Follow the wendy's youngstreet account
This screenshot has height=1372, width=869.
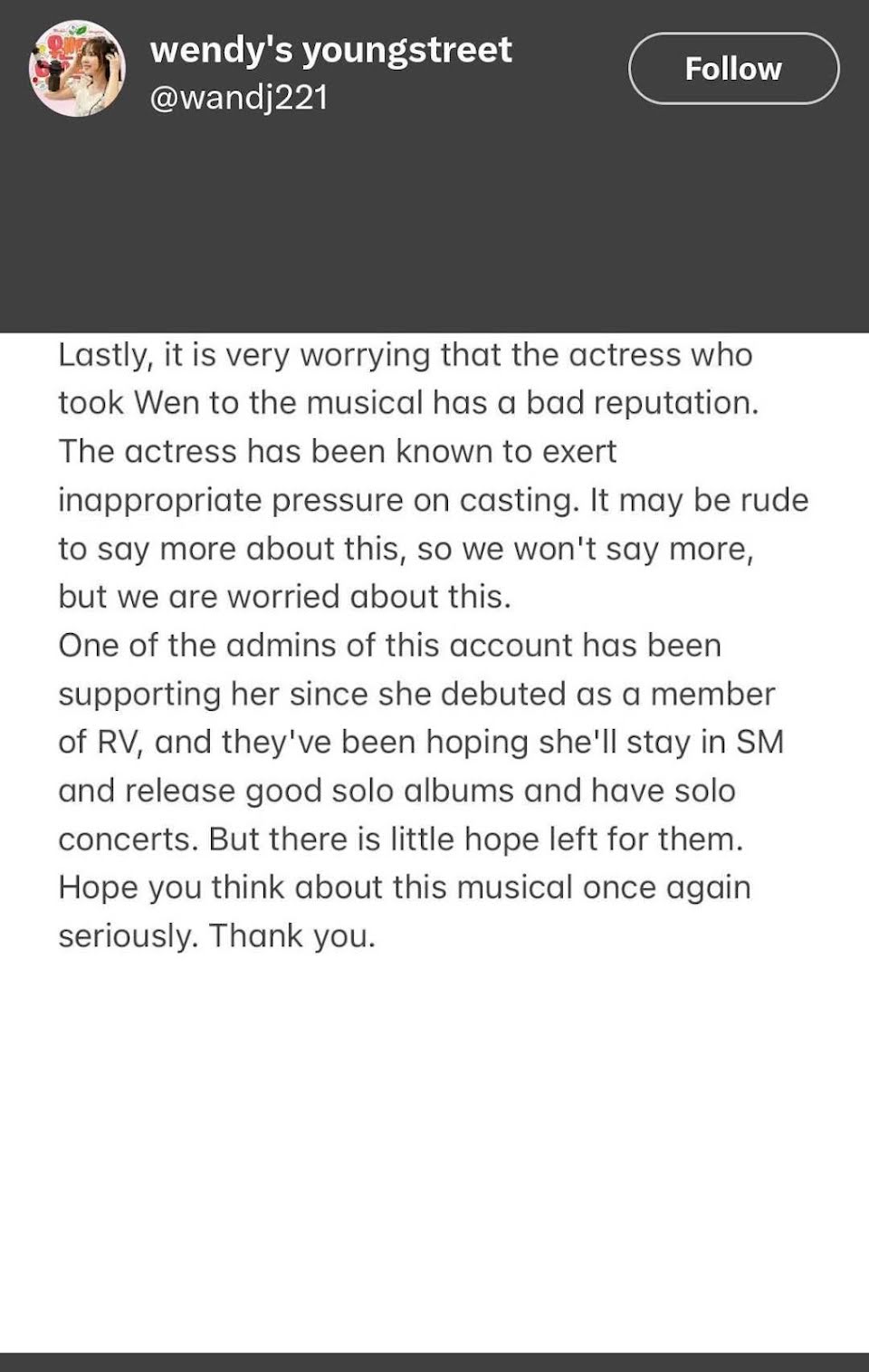[733, 69]
